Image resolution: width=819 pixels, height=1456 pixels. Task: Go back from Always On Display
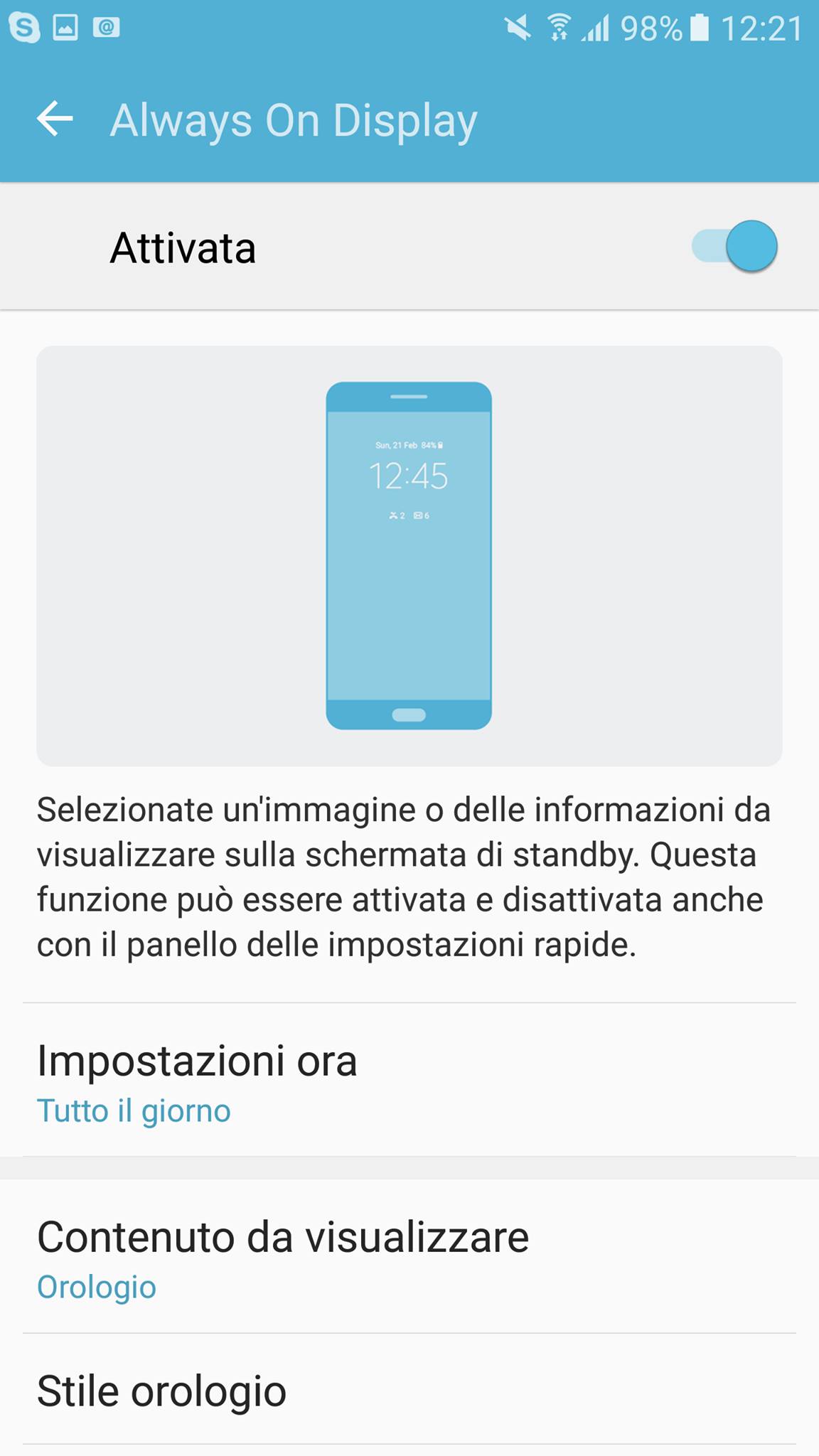click(55, 119)
